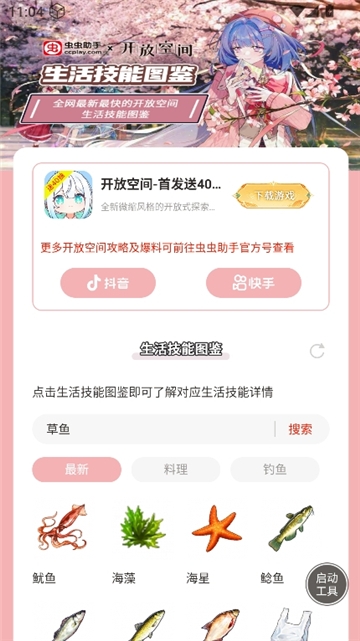Open the 开放空间 game card
This screenshot has width=360, height=641.
(132, 195)
